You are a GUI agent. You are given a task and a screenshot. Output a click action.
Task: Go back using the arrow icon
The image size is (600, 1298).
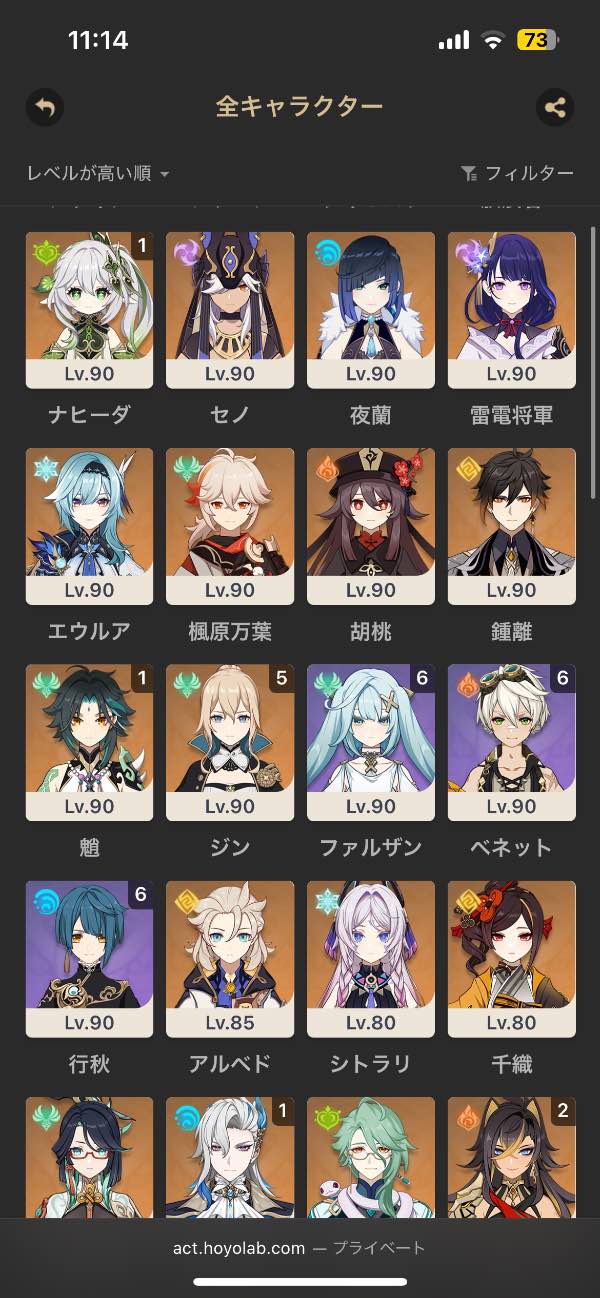45,107
